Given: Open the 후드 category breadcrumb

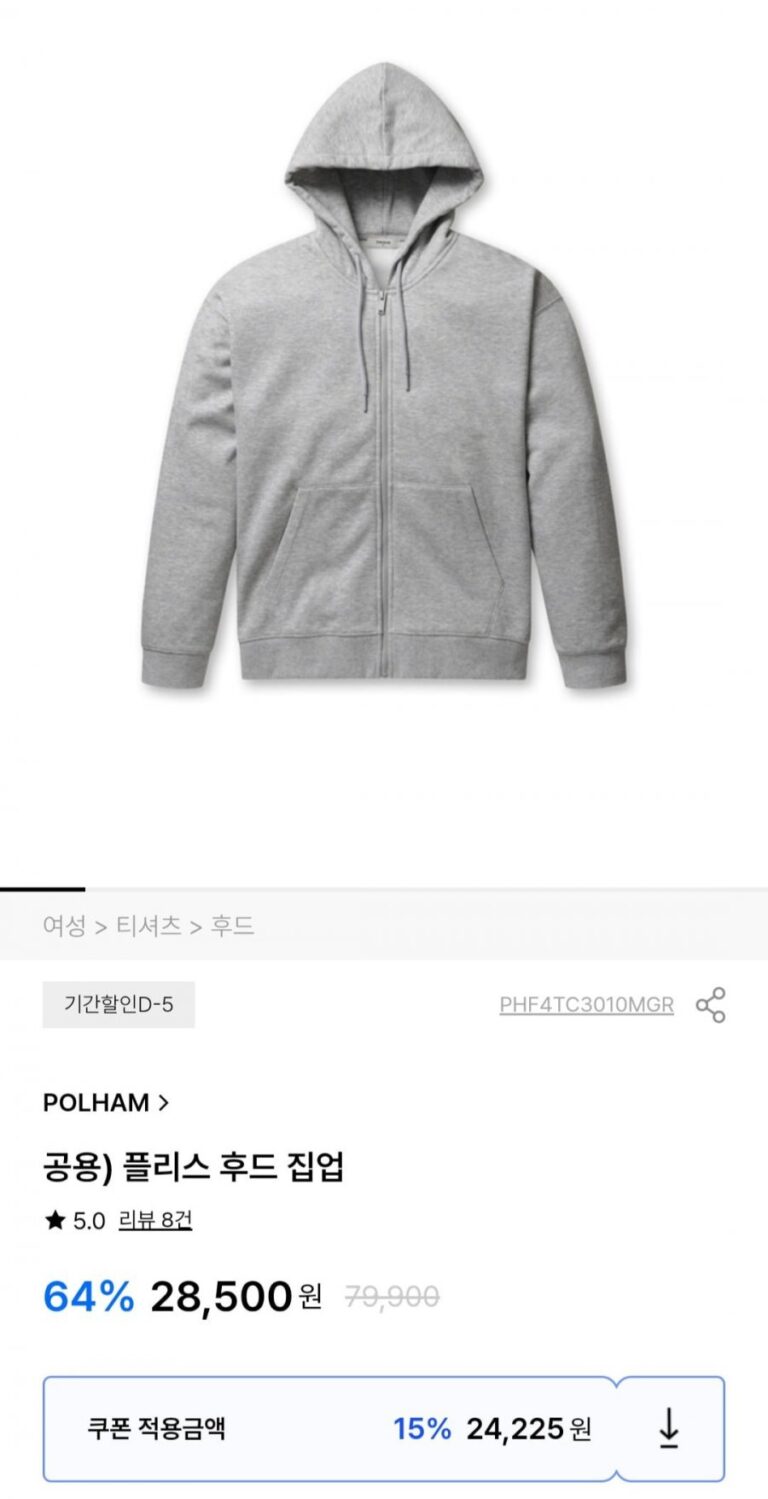Looking at the screenshot, I should coord(232,926).
